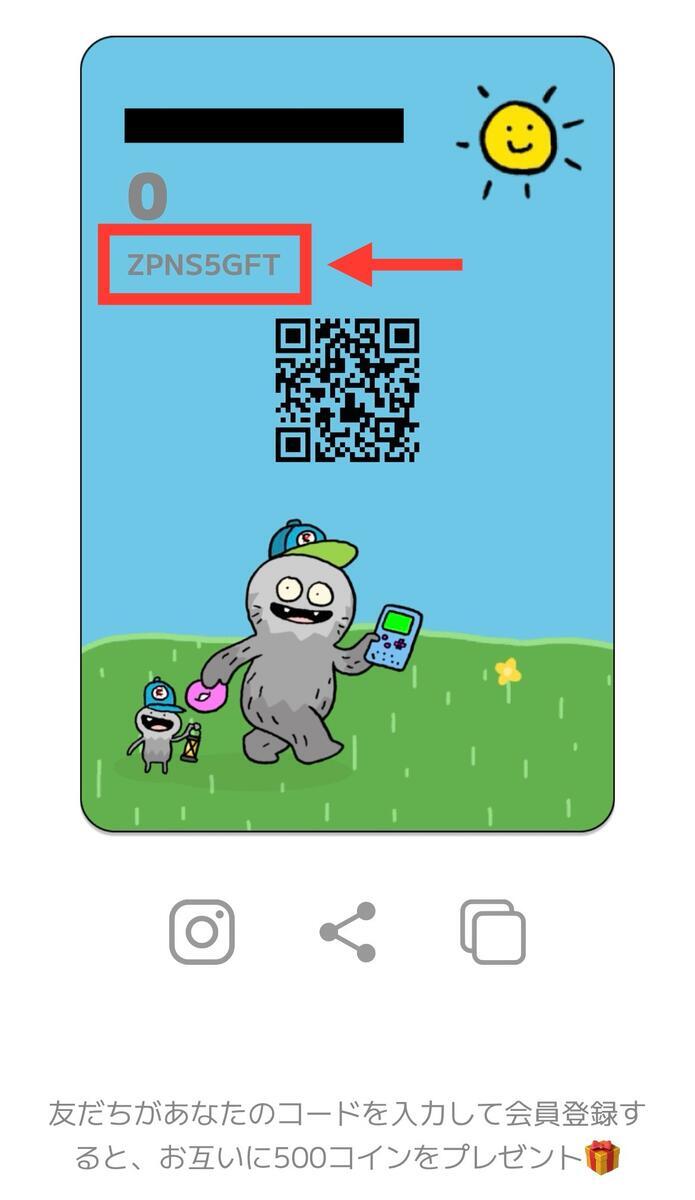The width and height of the screenshot is (695, 1200).
Task: Copy the invite code with the copy icon
Action: [x=493, y=932]
